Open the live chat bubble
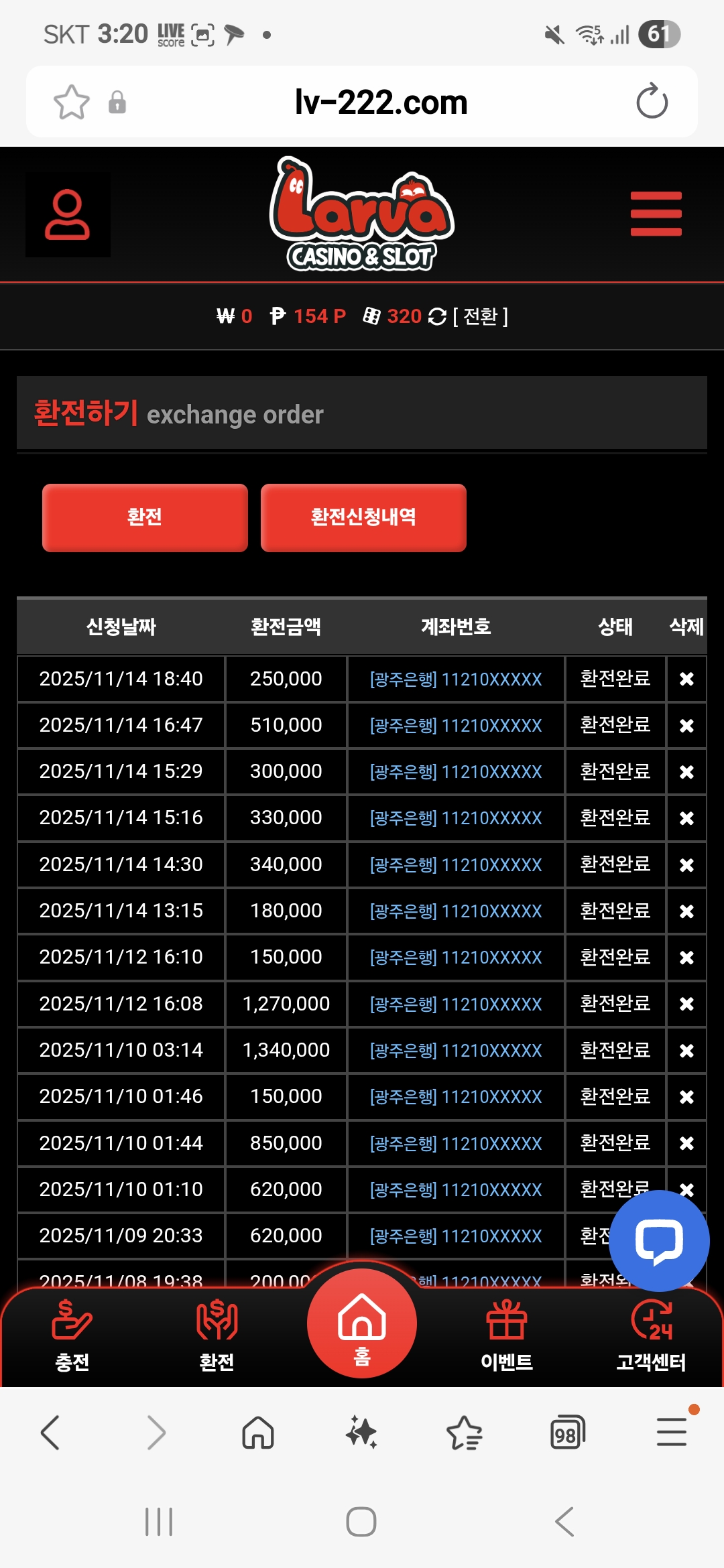This screenshot has width=724, height=1568. coord(659,1241)
